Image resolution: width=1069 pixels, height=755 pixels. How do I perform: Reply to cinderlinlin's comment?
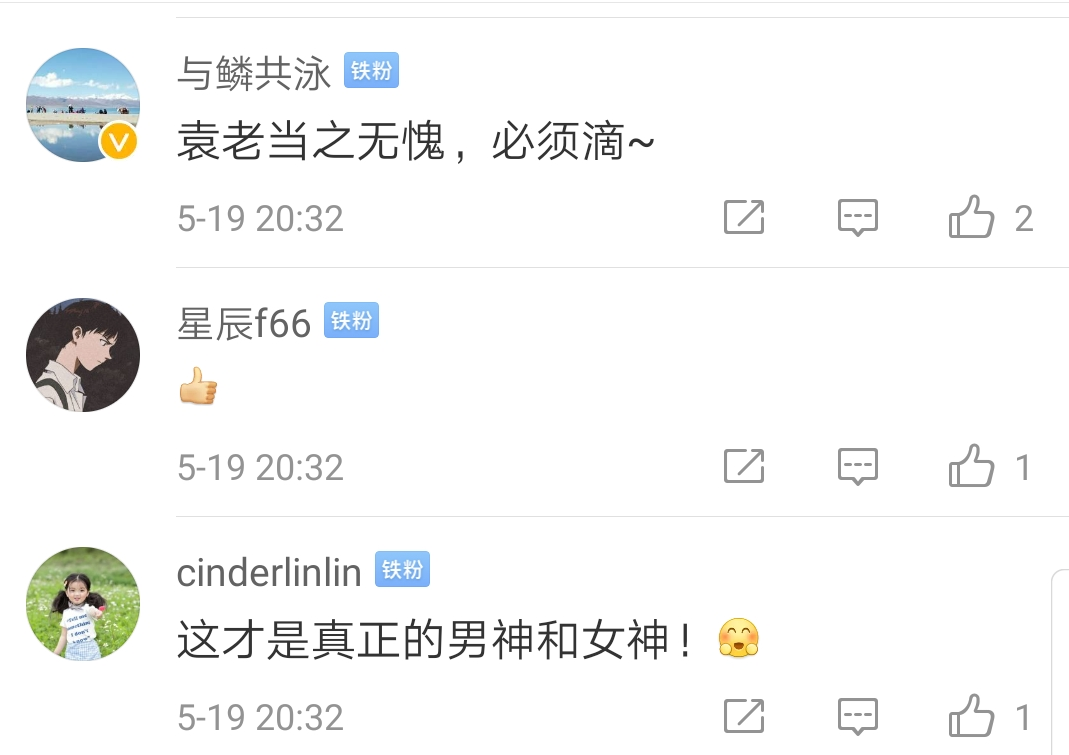point(858,716)
